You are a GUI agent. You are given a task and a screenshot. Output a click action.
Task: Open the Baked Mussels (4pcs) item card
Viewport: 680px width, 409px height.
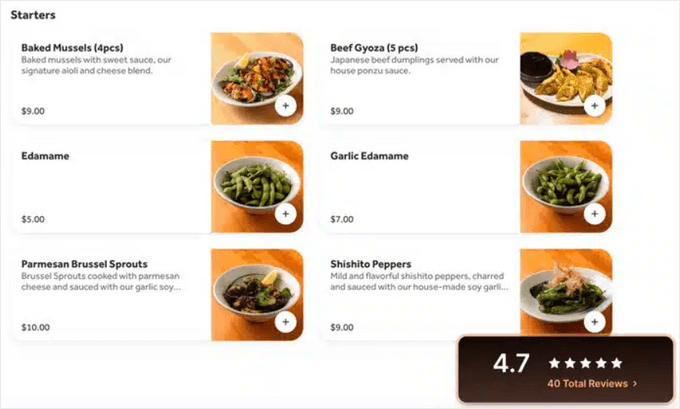tap(110, 78)
